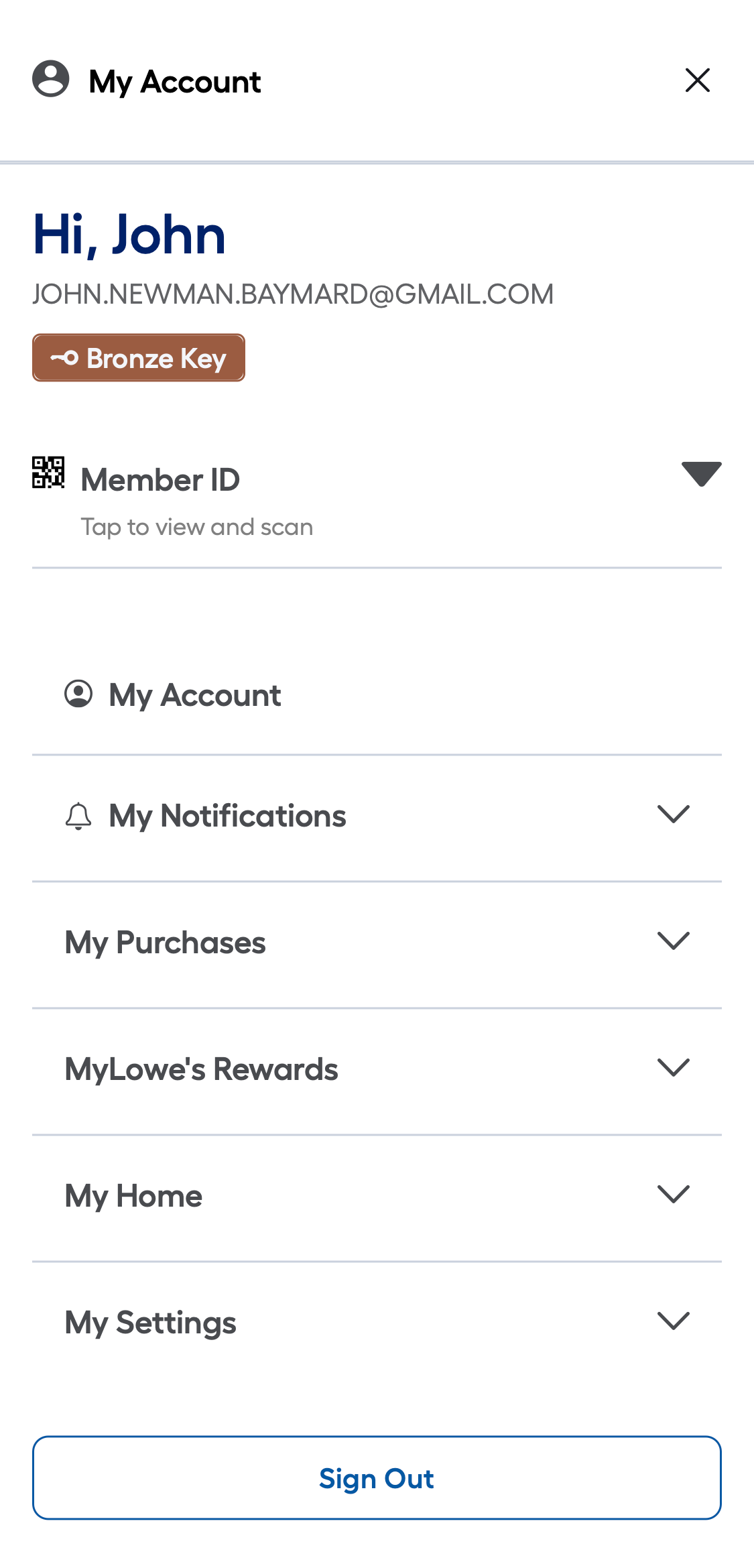Viewport: 754px width, 1568px height.
Task: Select the My Purchases menu entry
Action: click(164, 942)
